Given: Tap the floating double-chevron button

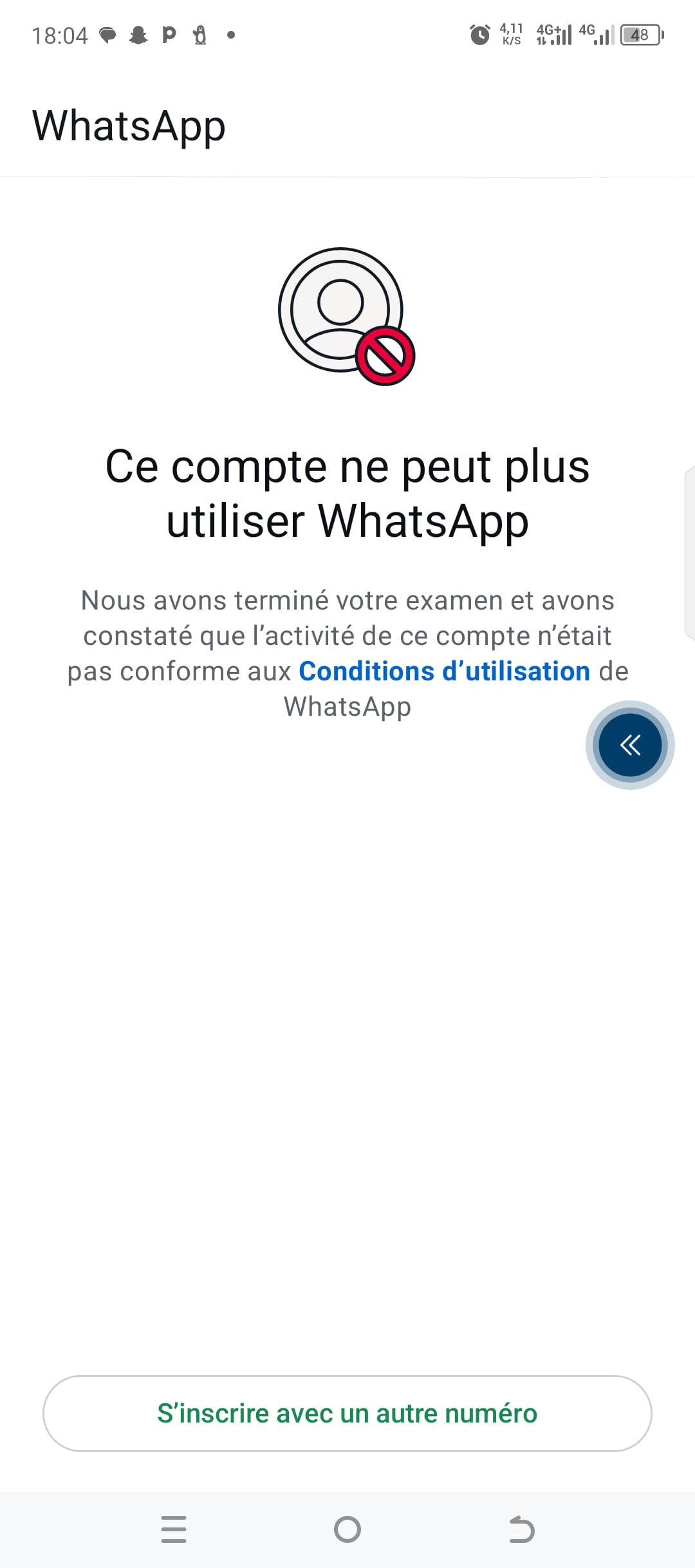Looking at the screenshot, I should click(630, 745).
